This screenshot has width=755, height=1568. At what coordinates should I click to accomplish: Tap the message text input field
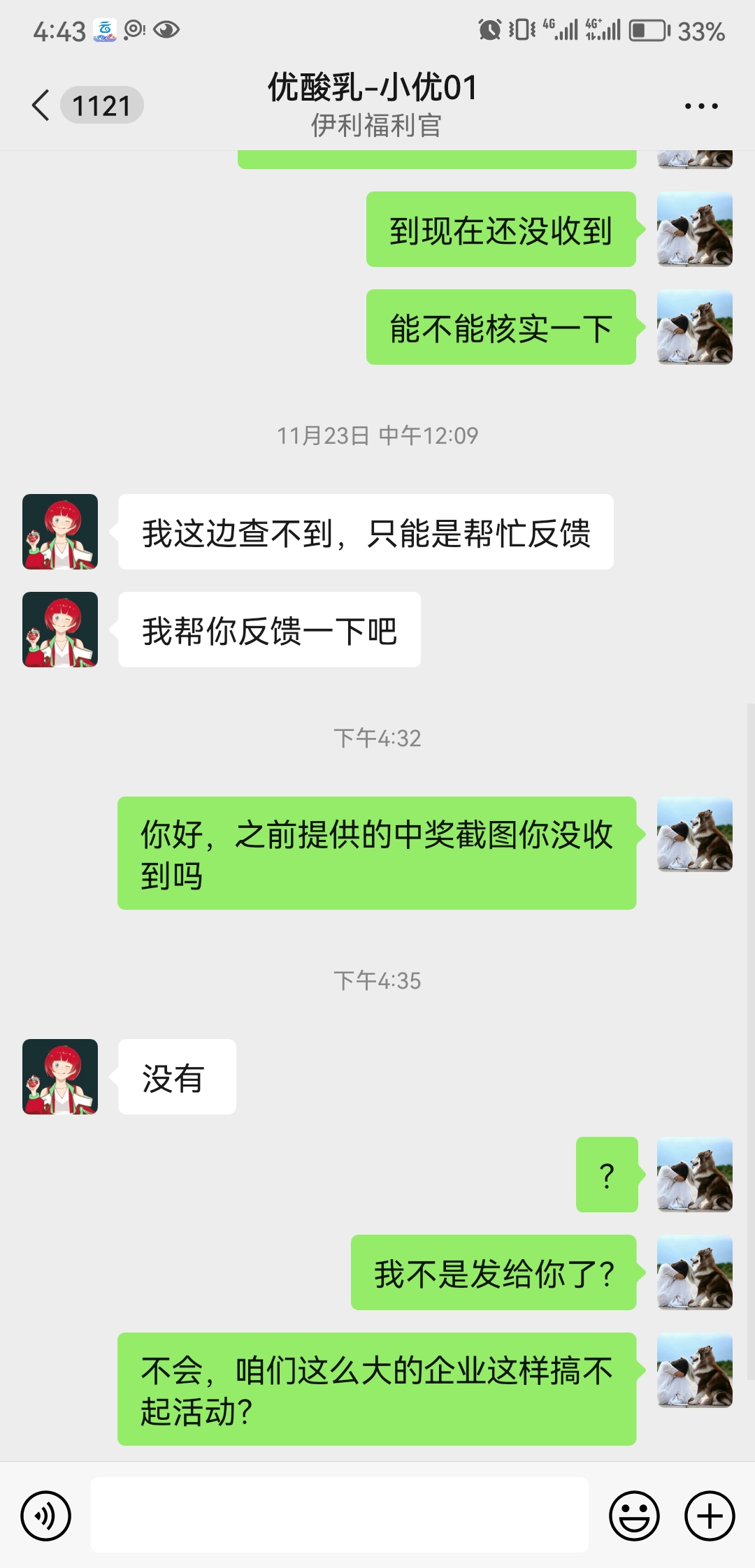pyautogui.click(x=339, y=1515)
